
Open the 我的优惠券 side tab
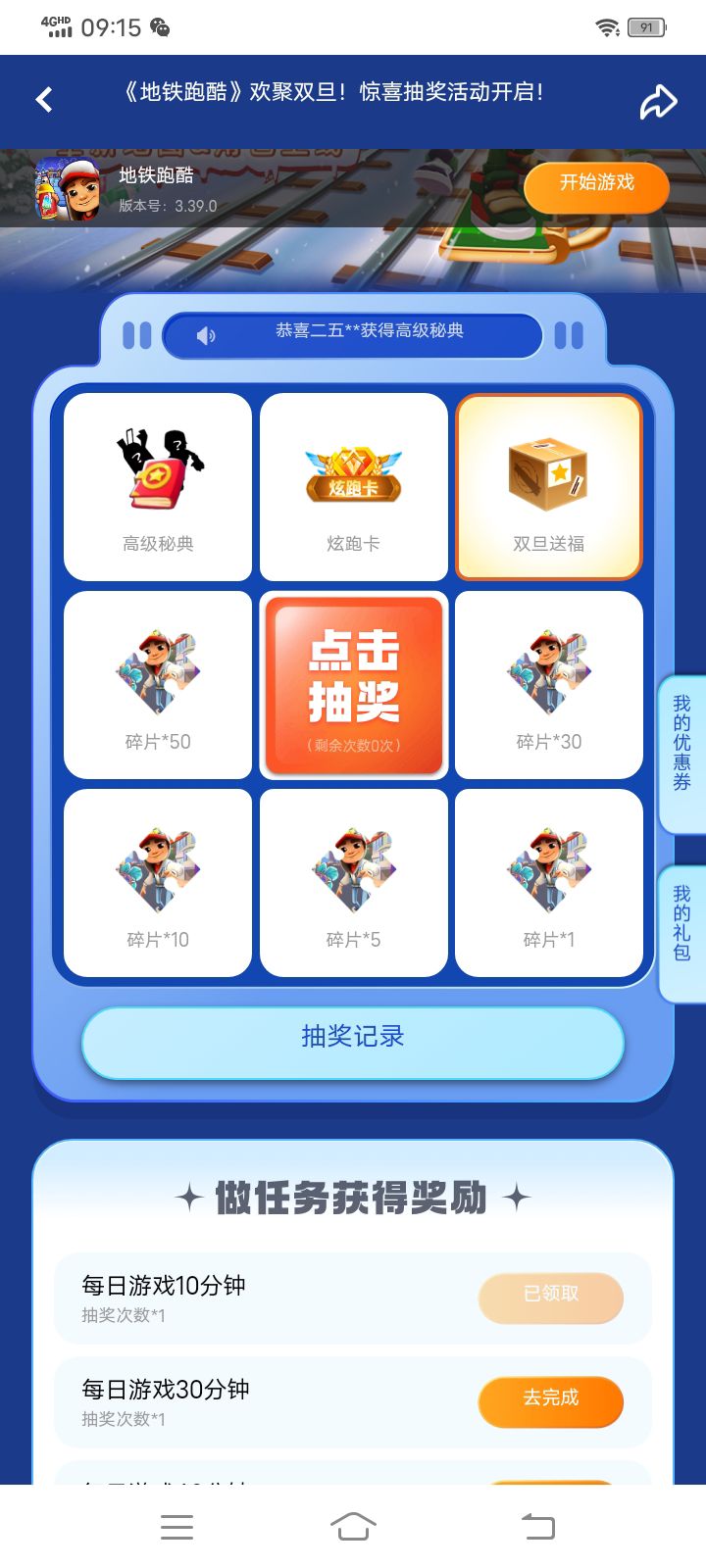[681, 754]
